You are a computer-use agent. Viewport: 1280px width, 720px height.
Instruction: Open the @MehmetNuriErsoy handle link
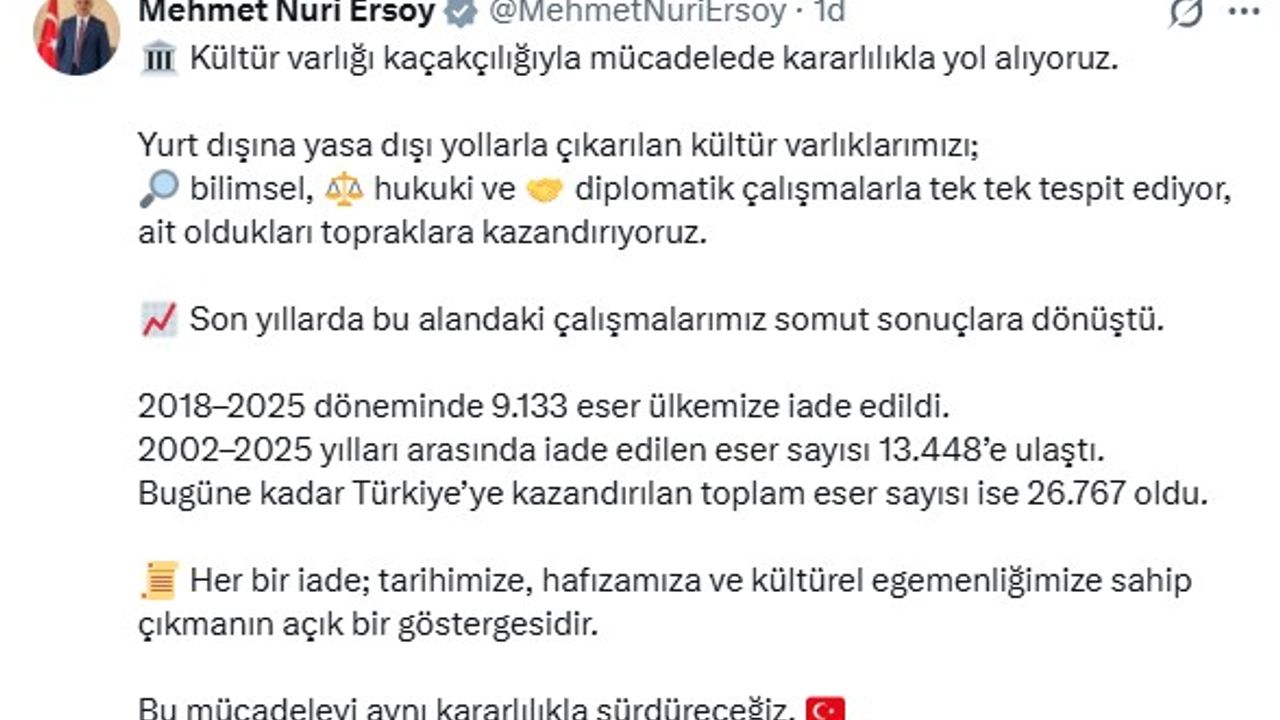636,12
